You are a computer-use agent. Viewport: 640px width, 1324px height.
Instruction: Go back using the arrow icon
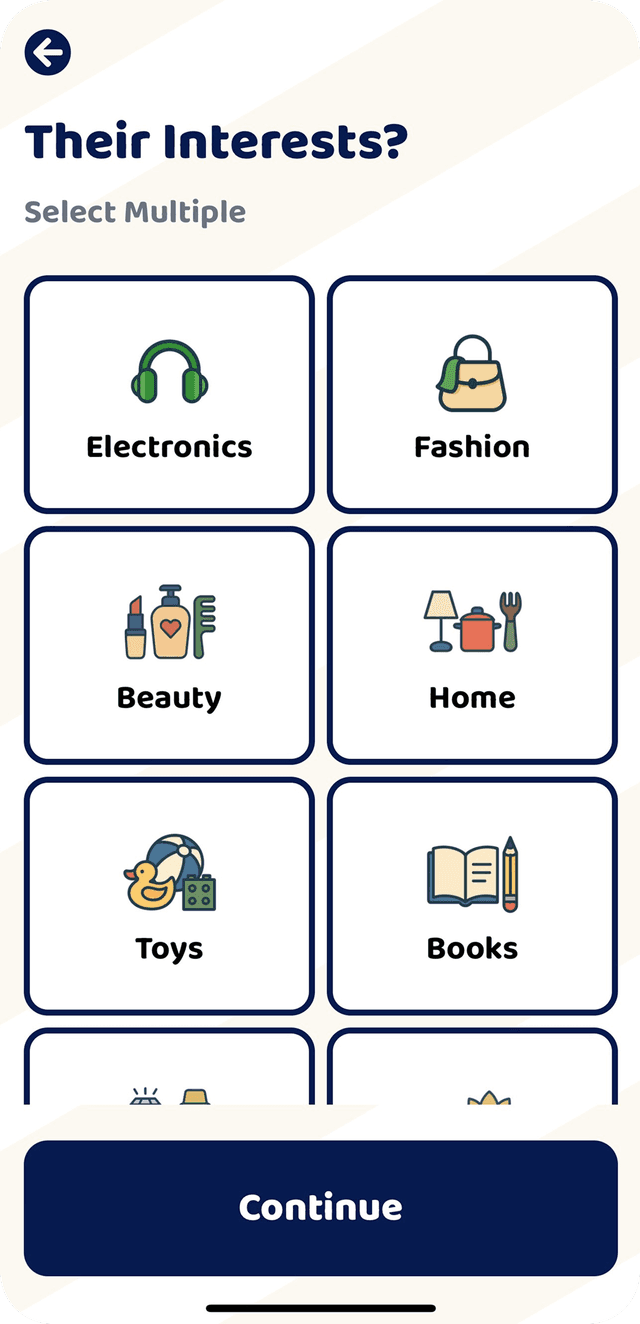pyautogui.click(x=48, y=52)
